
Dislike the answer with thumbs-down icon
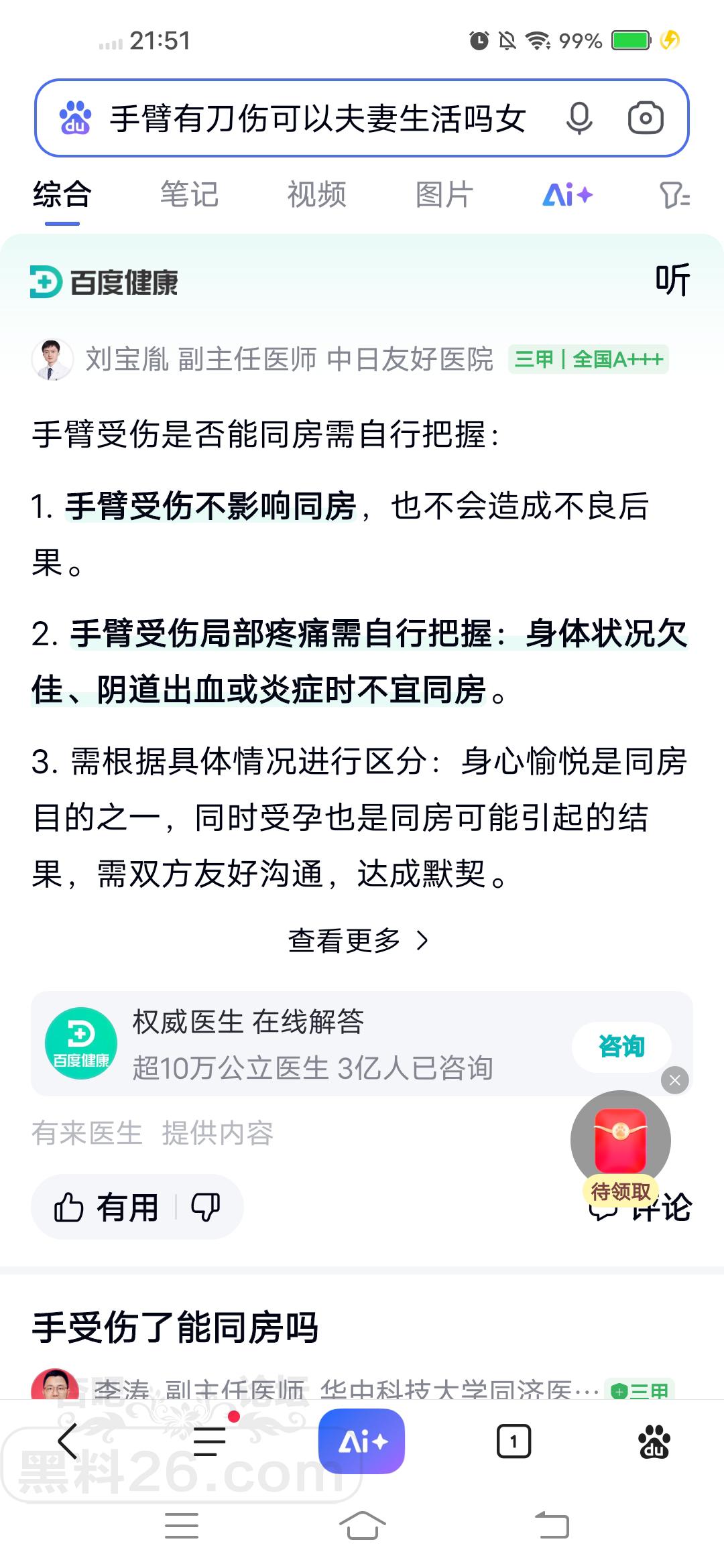205,1207
